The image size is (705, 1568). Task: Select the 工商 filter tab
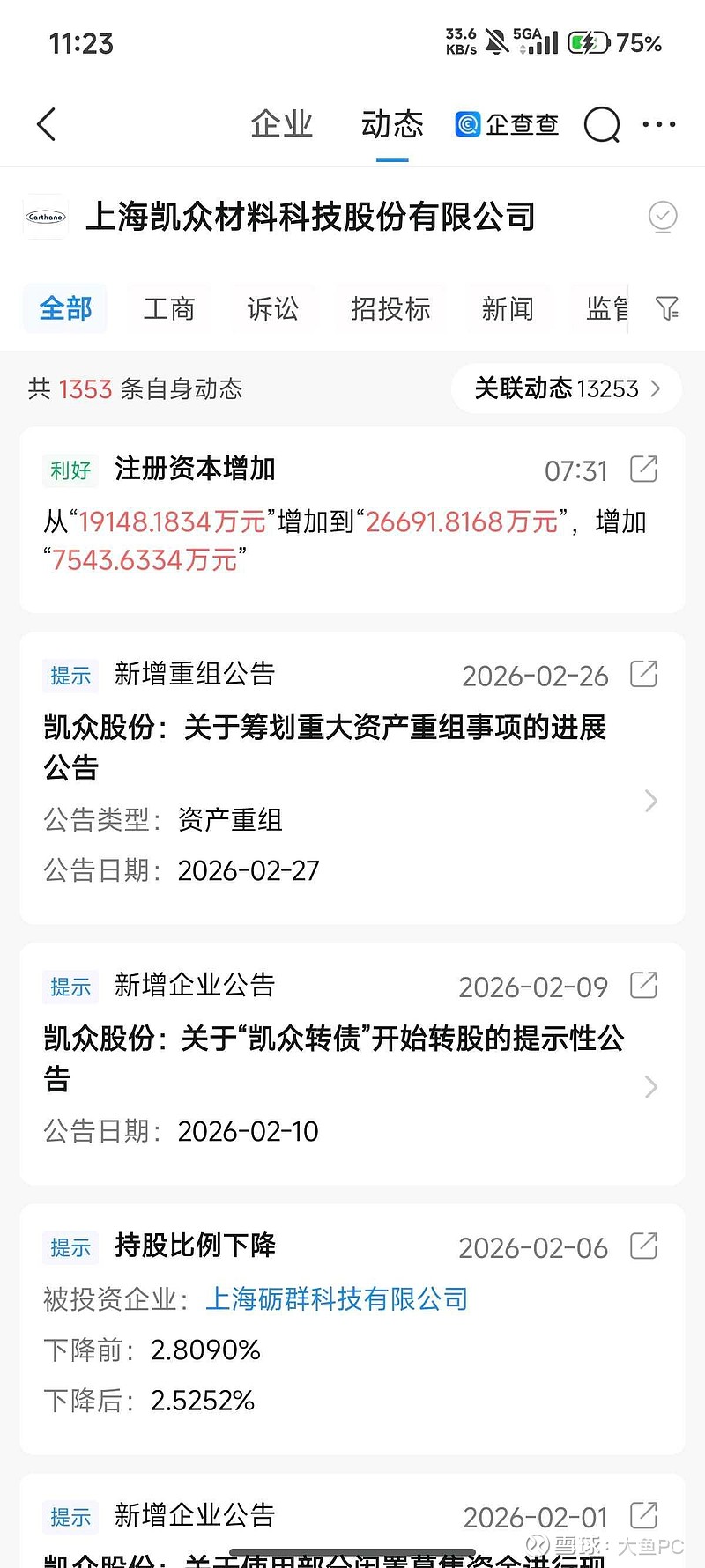168,308
